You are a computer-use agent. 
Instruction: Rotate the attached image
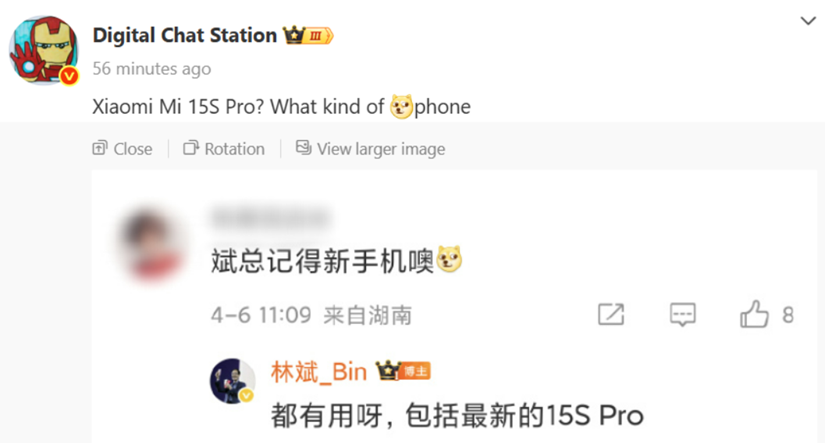click(224, 149)
